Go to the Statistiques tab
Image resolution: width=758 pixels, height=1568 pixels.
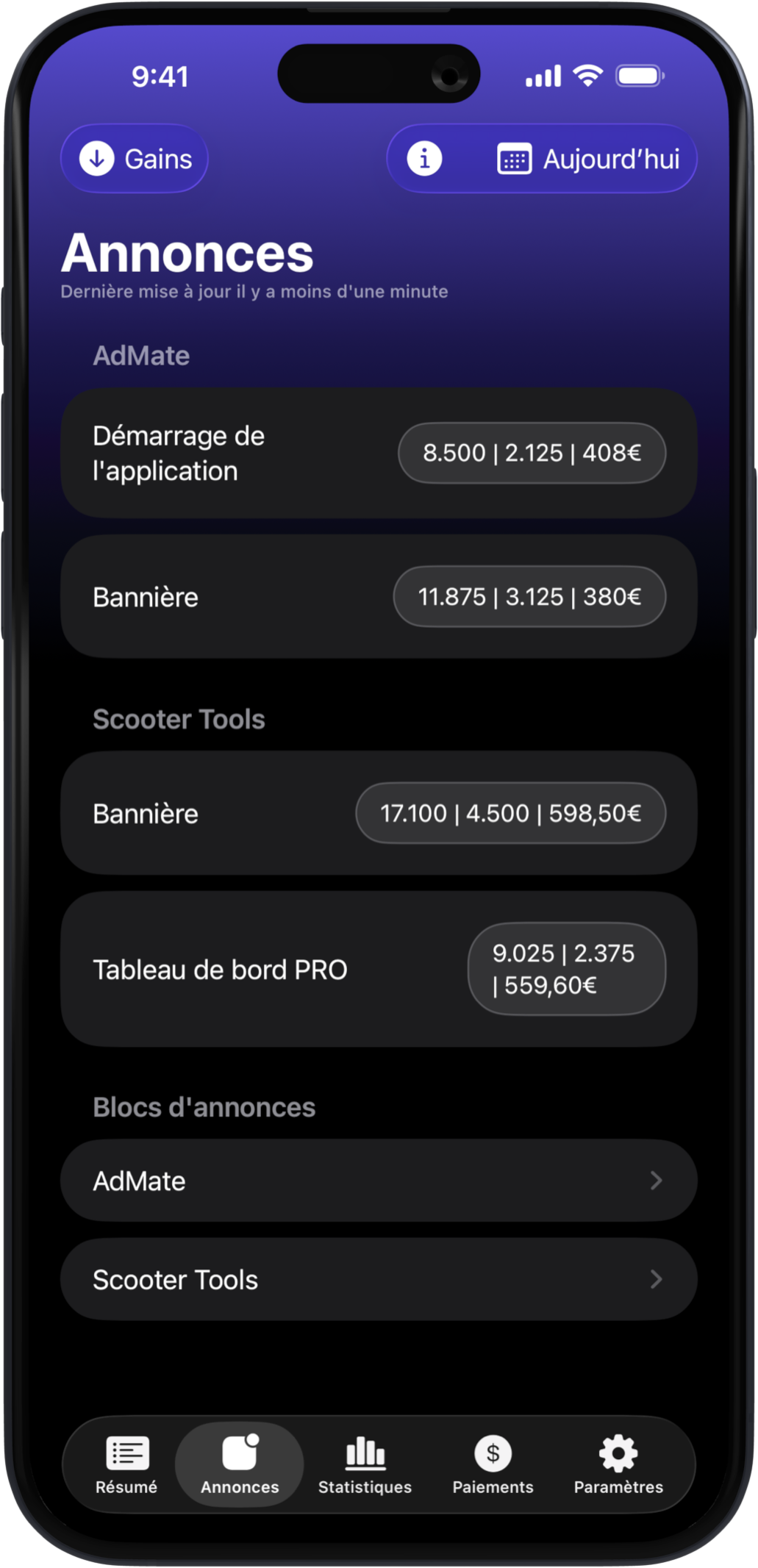point(365,1464)
